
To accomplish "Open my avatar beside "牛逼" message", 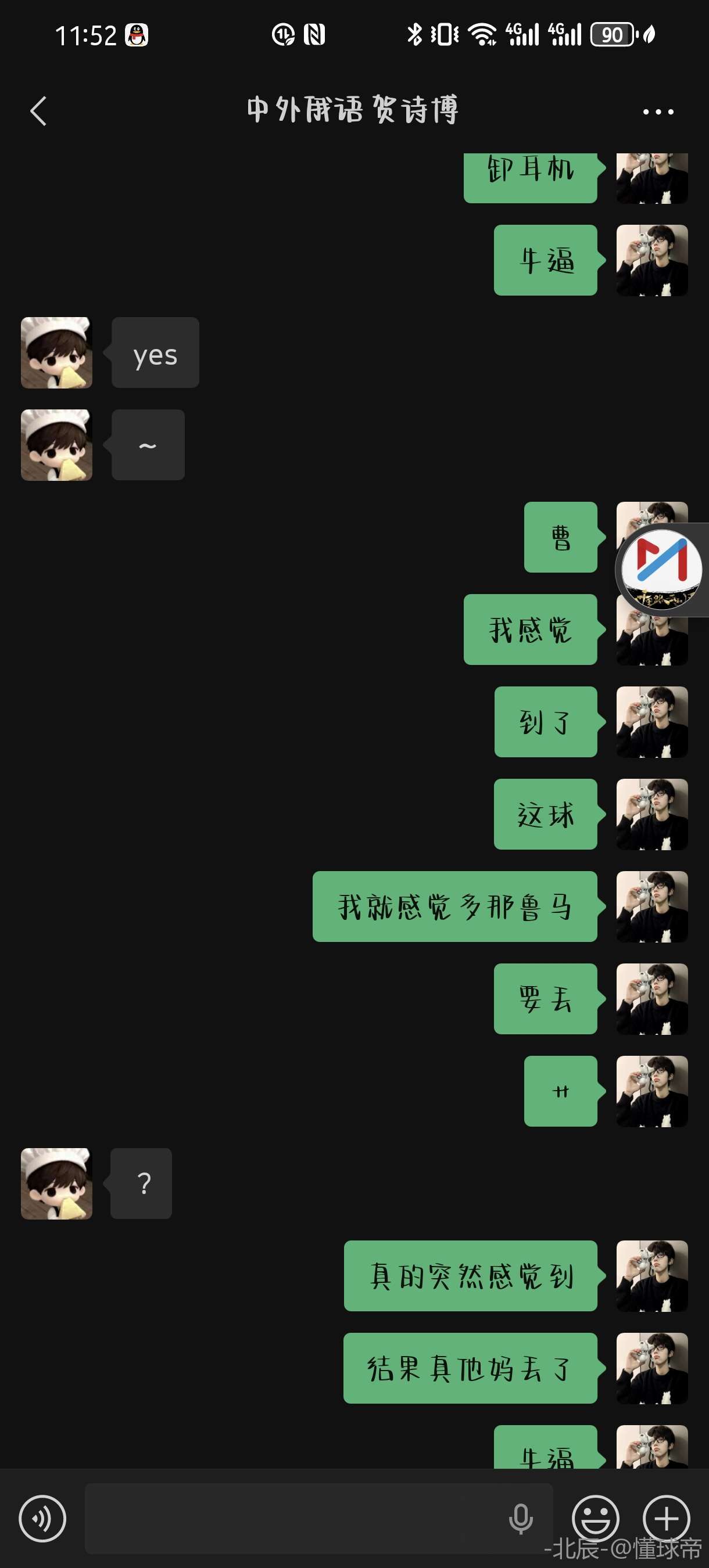I will (651, 261).
